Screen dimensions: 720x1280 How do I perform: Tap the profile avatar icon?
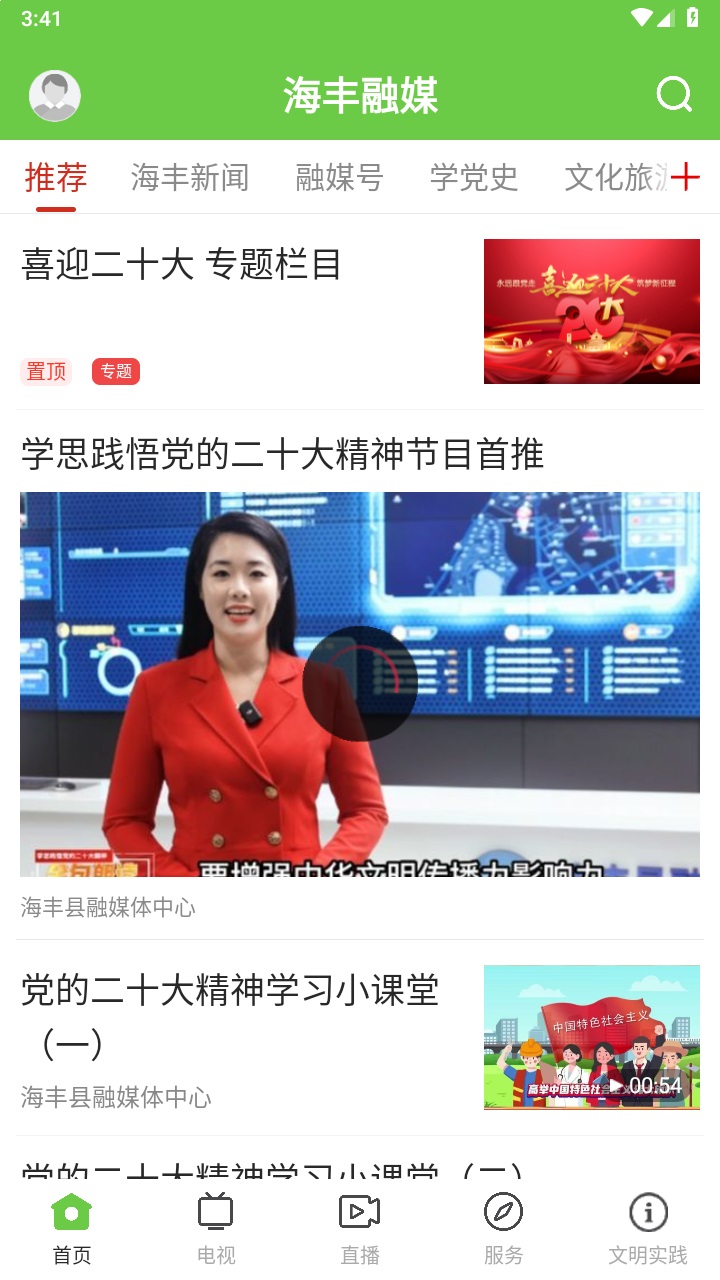click(x=55, y=95)
